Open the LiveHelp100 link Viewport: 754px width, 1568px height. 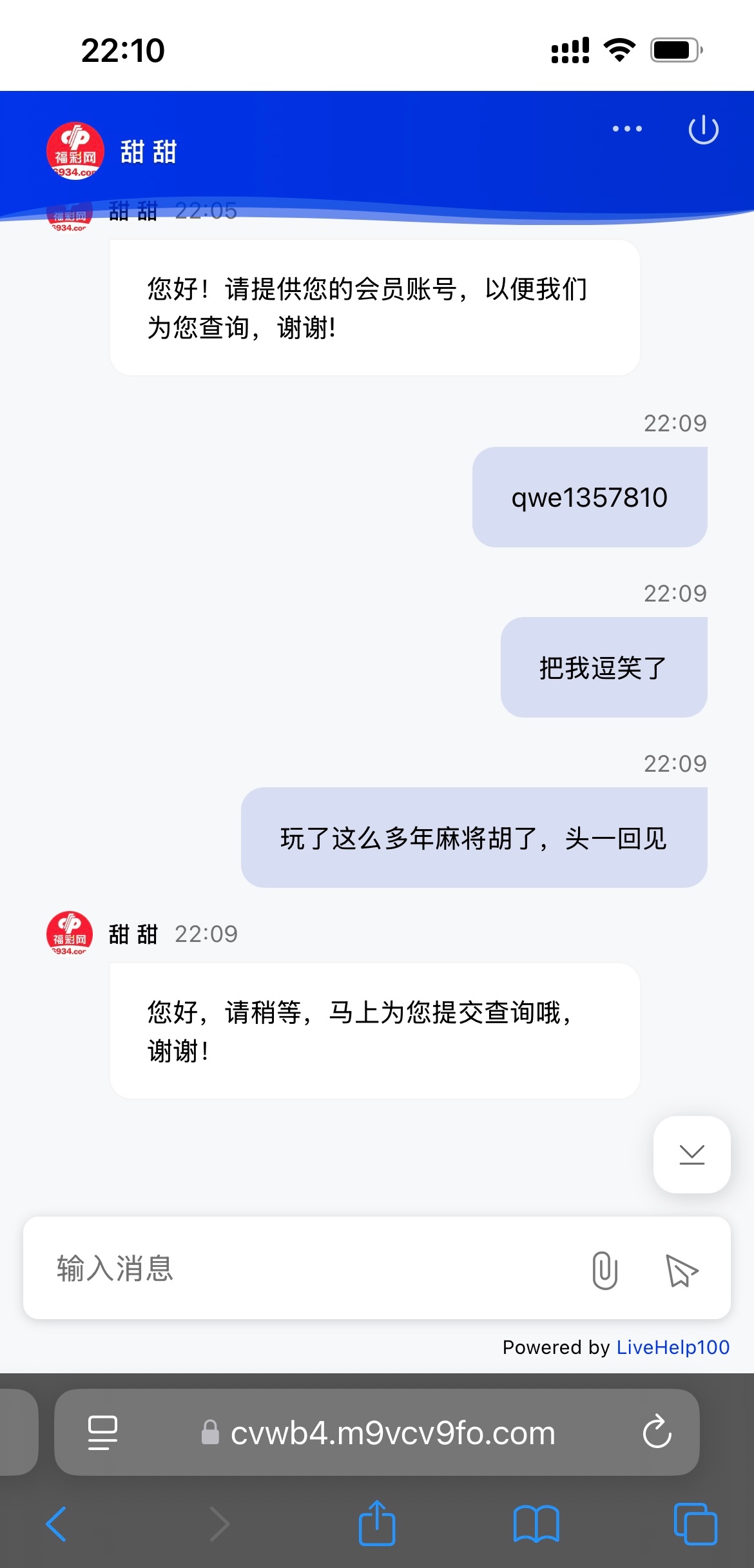tap(673, 1347)
